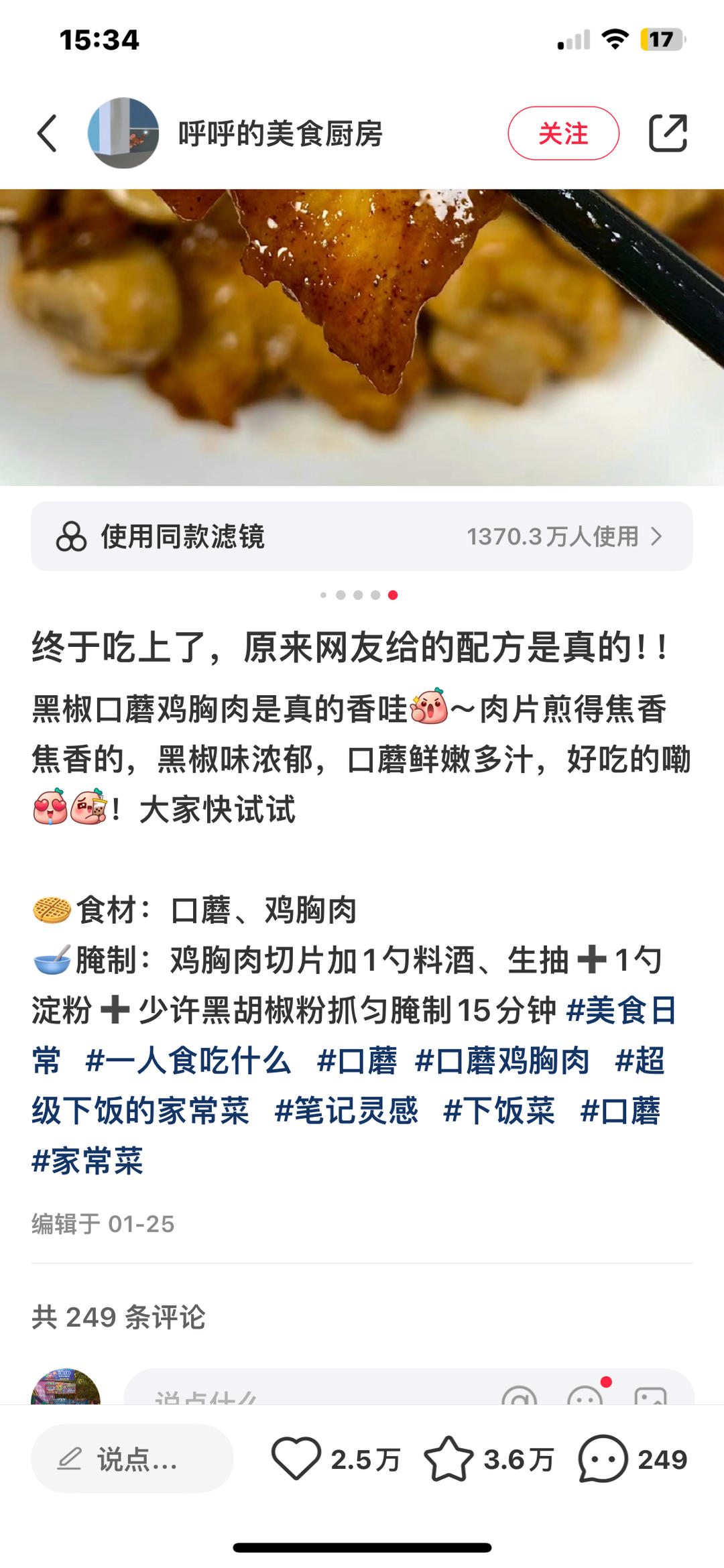Open hashtag #一人食吃什么
724x1568 pixels.
coord(188,1061)
